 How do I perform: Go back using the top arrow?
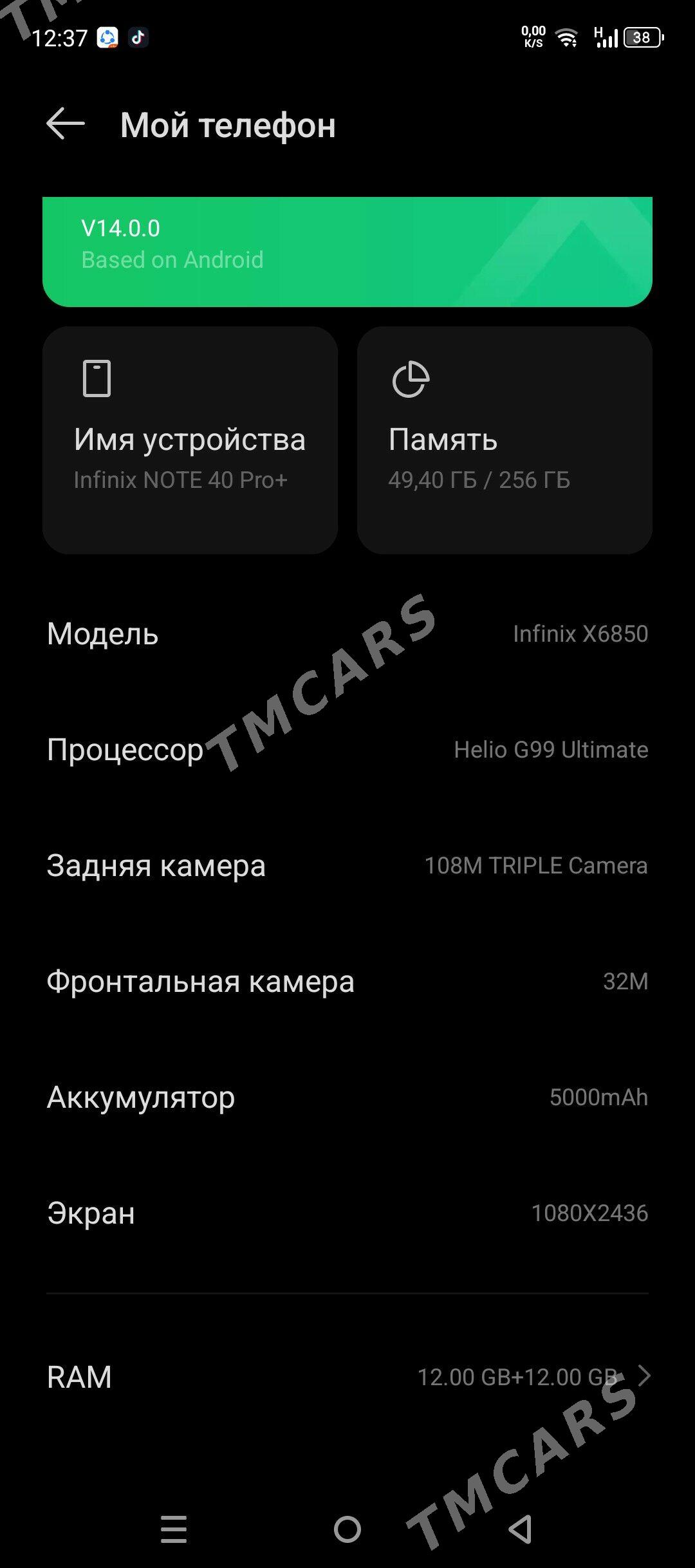click(66, 124)
